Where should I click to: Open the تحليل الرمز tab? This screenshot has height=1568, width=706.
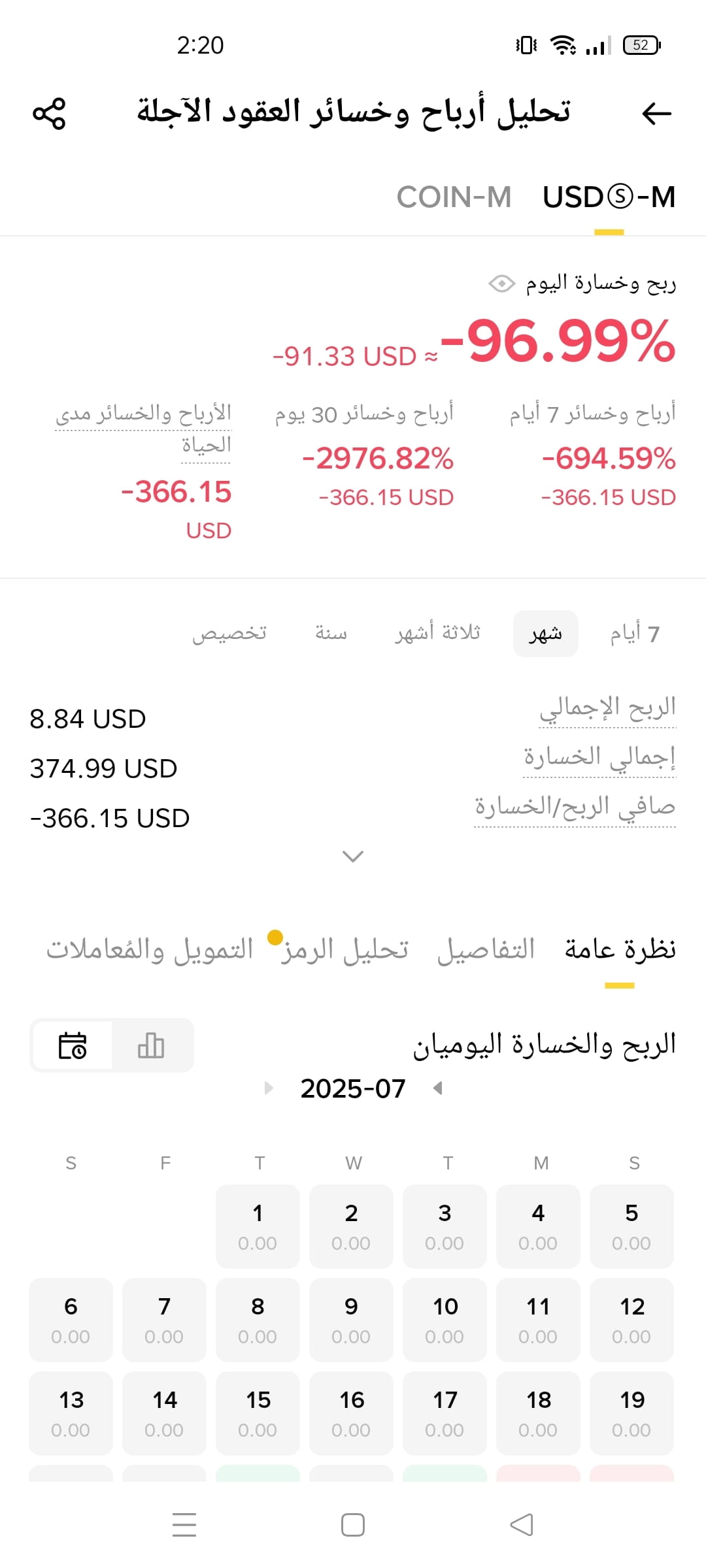[x=344, y=949]
